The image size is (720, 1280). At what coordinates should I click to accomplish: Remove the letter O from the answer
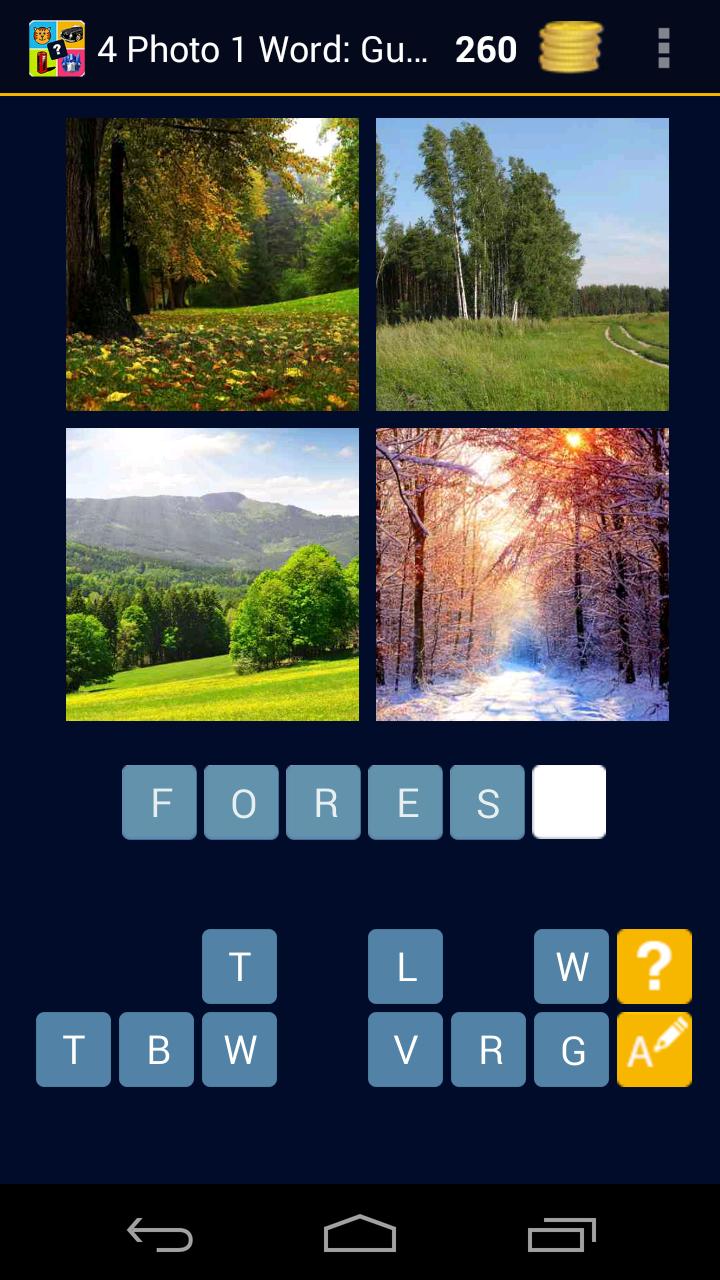(x=241, y=802)
